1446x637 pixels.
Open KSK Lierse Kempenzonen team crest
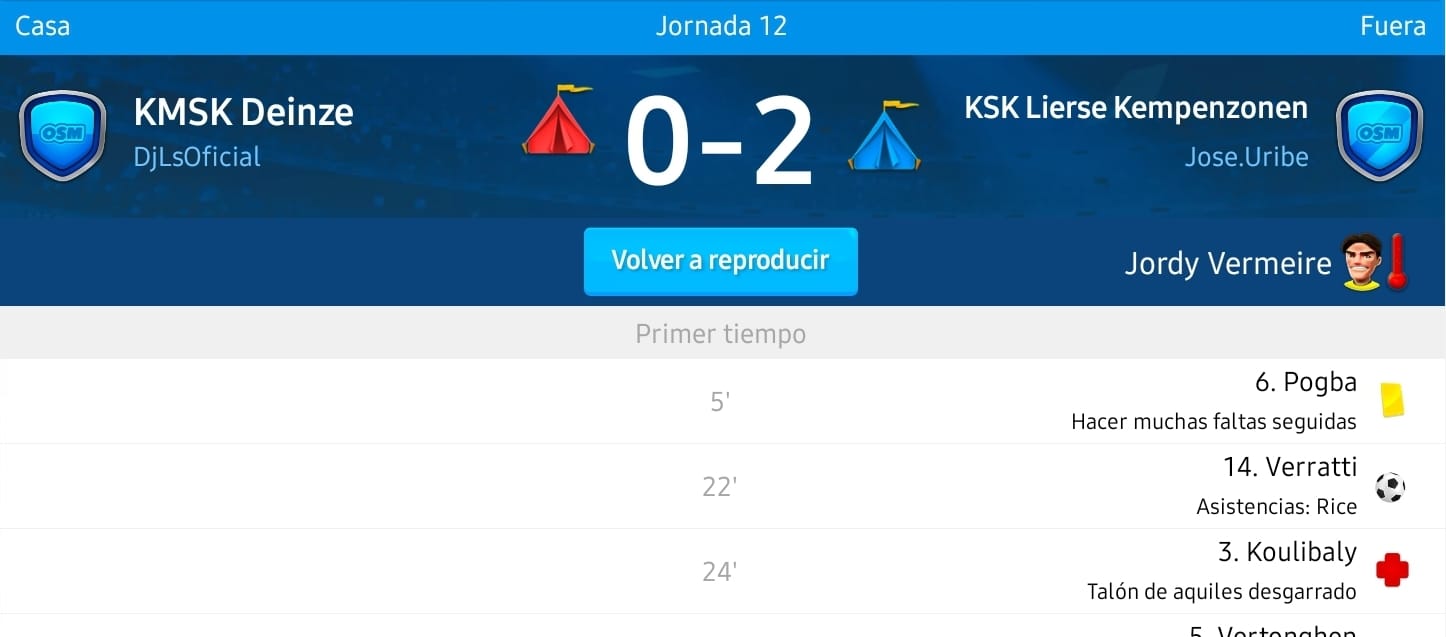coord(1380,135)
